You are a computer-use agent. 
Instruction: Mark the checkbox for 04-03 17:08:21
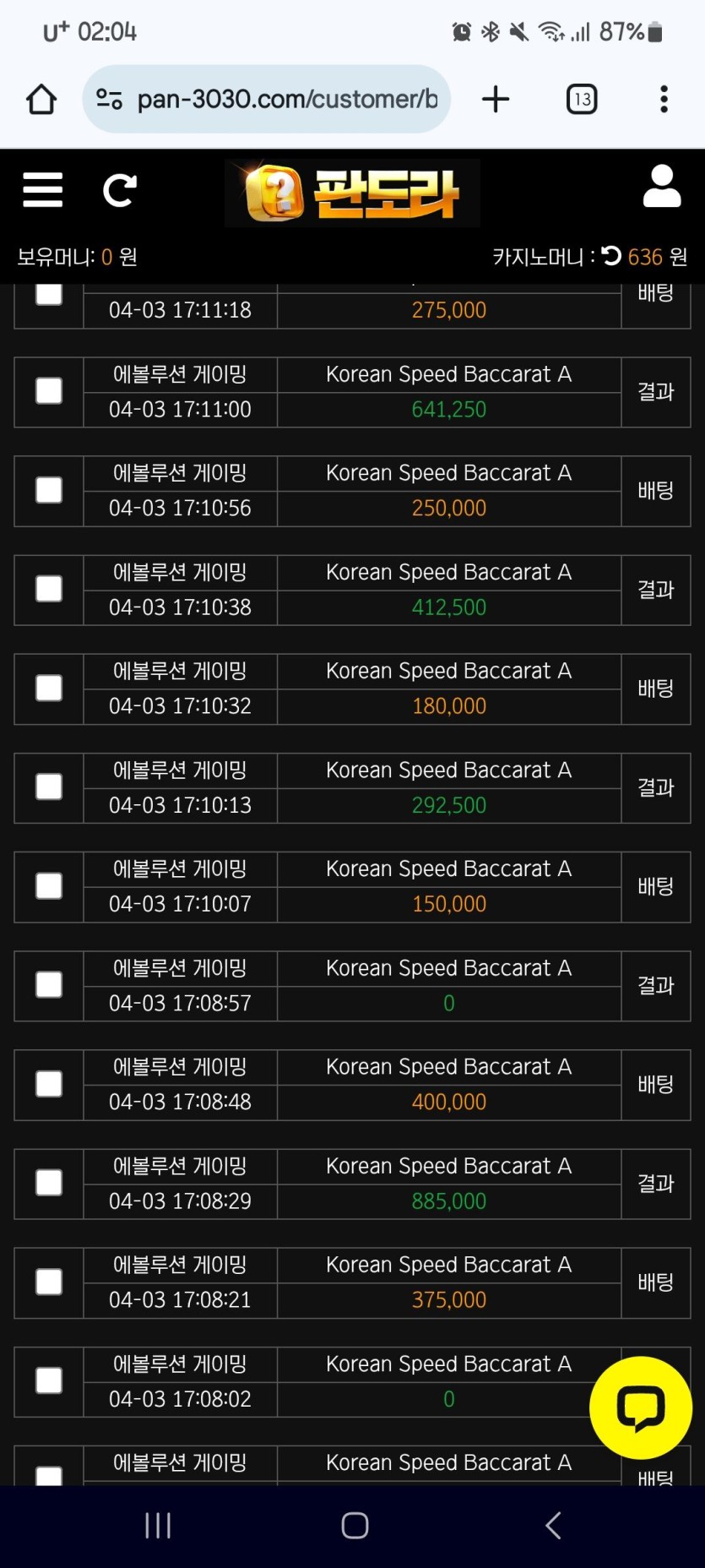49,1282
